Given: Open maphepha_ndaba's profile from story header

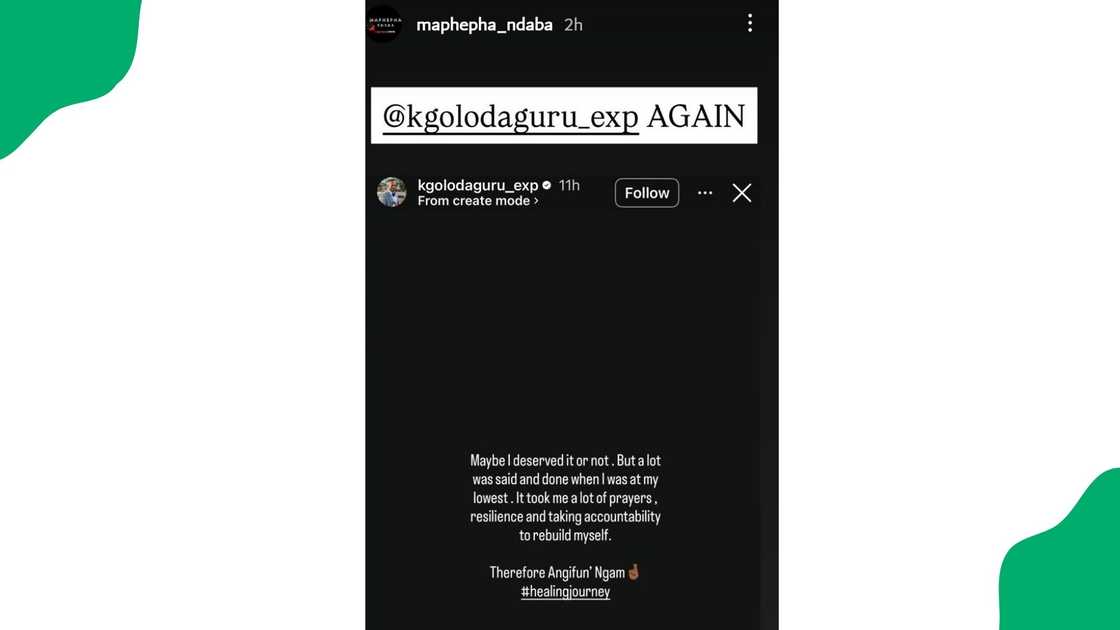Looking at the screenshot, I should click(484, 25).
